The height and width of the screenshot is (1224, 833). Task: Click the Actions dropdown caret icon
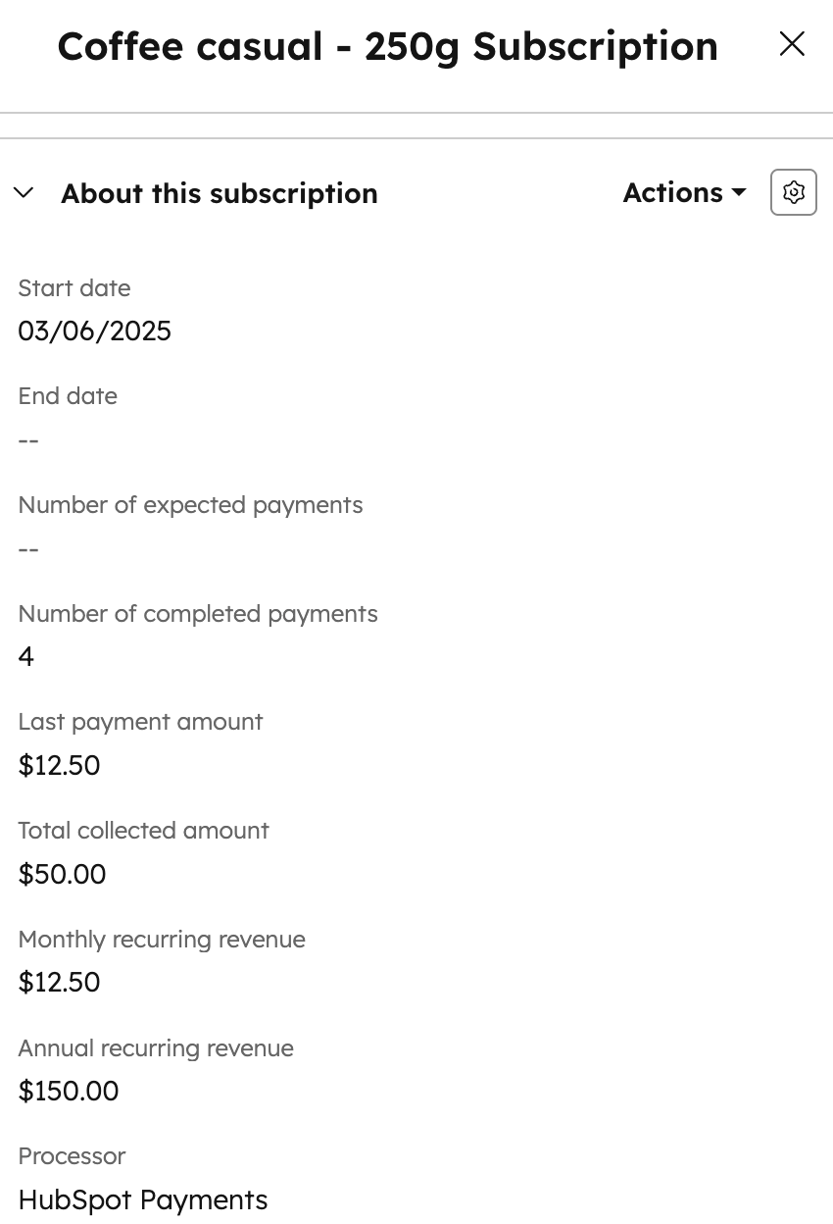tap(738, 192)
